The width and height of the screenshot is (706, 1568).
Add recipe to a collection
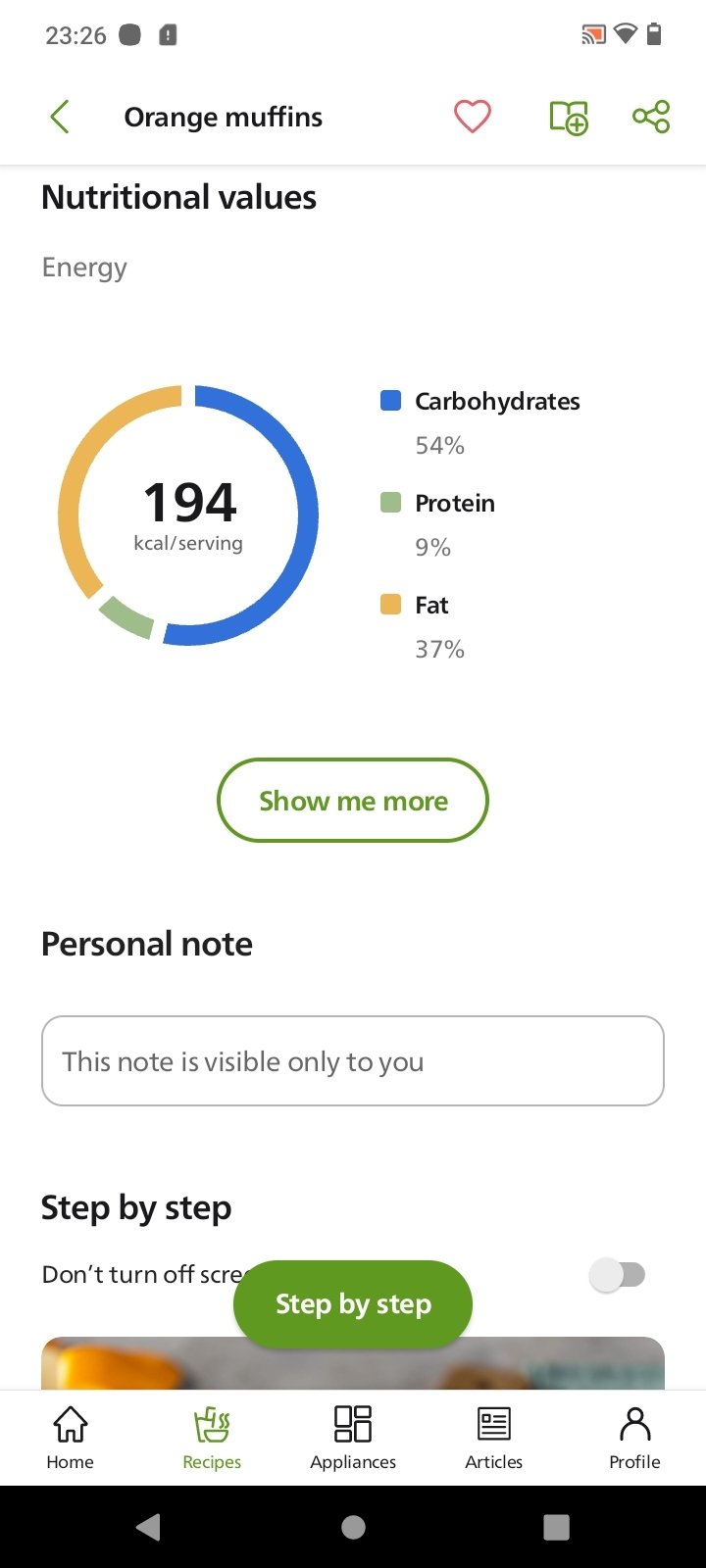(x=568, y=118)
